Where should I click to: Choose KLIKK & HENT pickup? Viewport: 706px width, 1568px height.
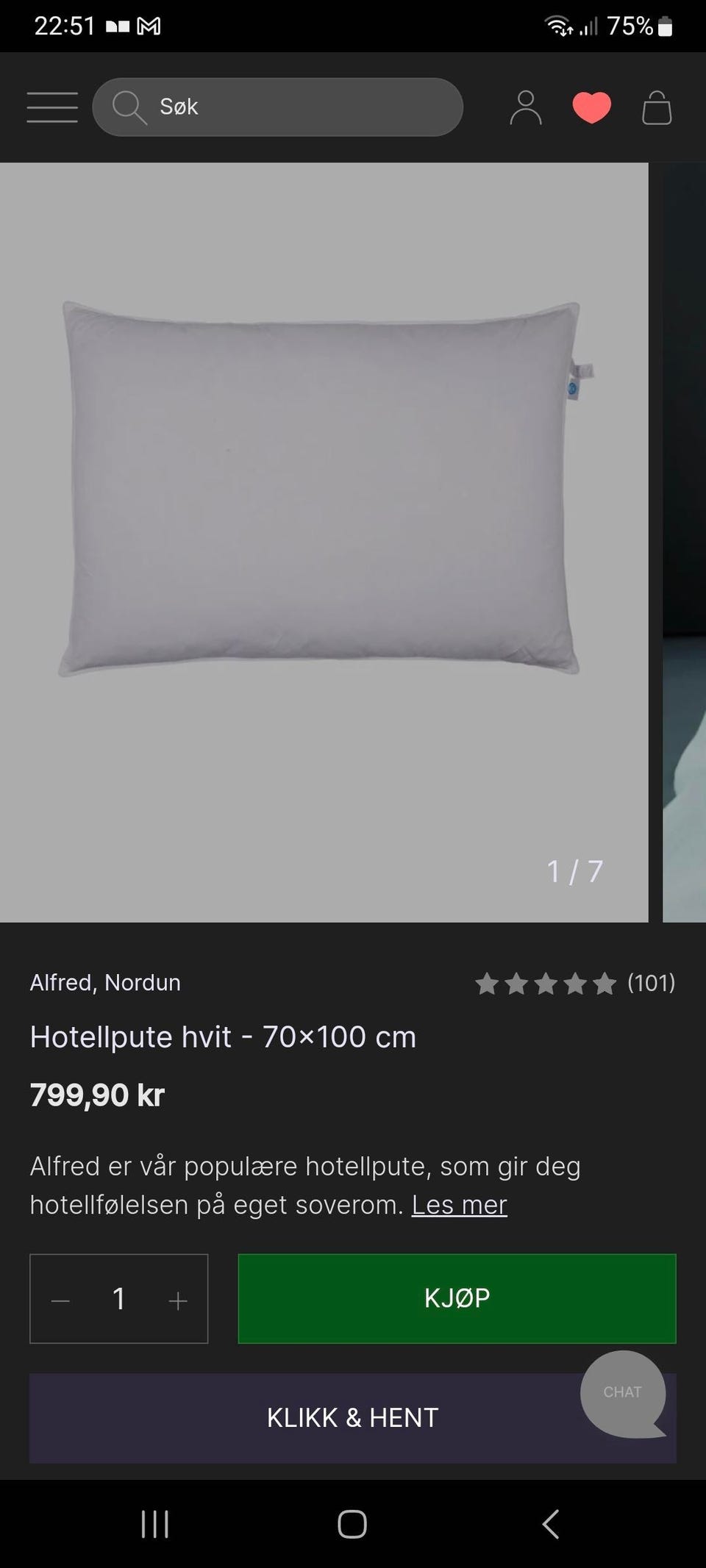point(353,1417)
